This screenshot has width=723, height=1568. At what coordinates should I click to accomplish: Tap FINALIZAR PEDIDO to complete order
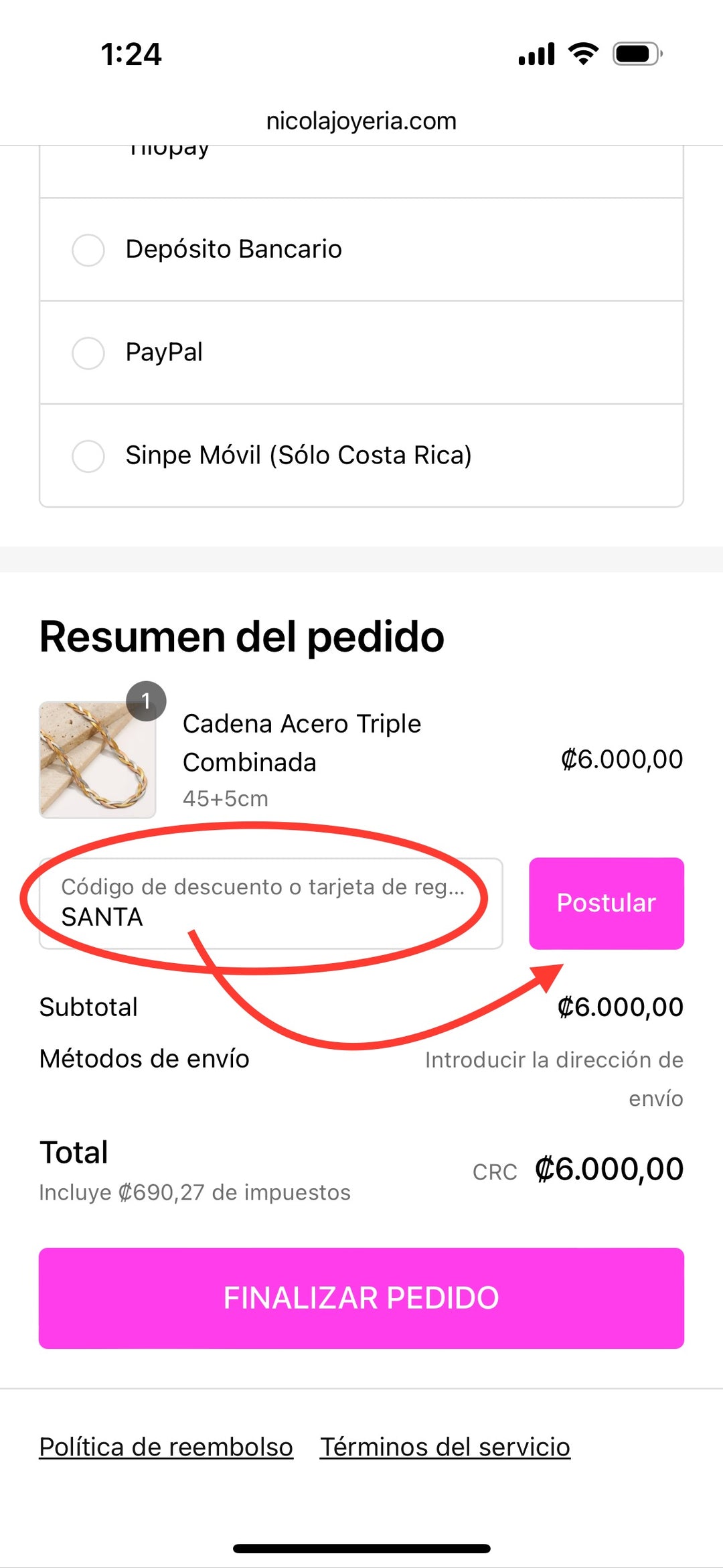coord(361,1298)
